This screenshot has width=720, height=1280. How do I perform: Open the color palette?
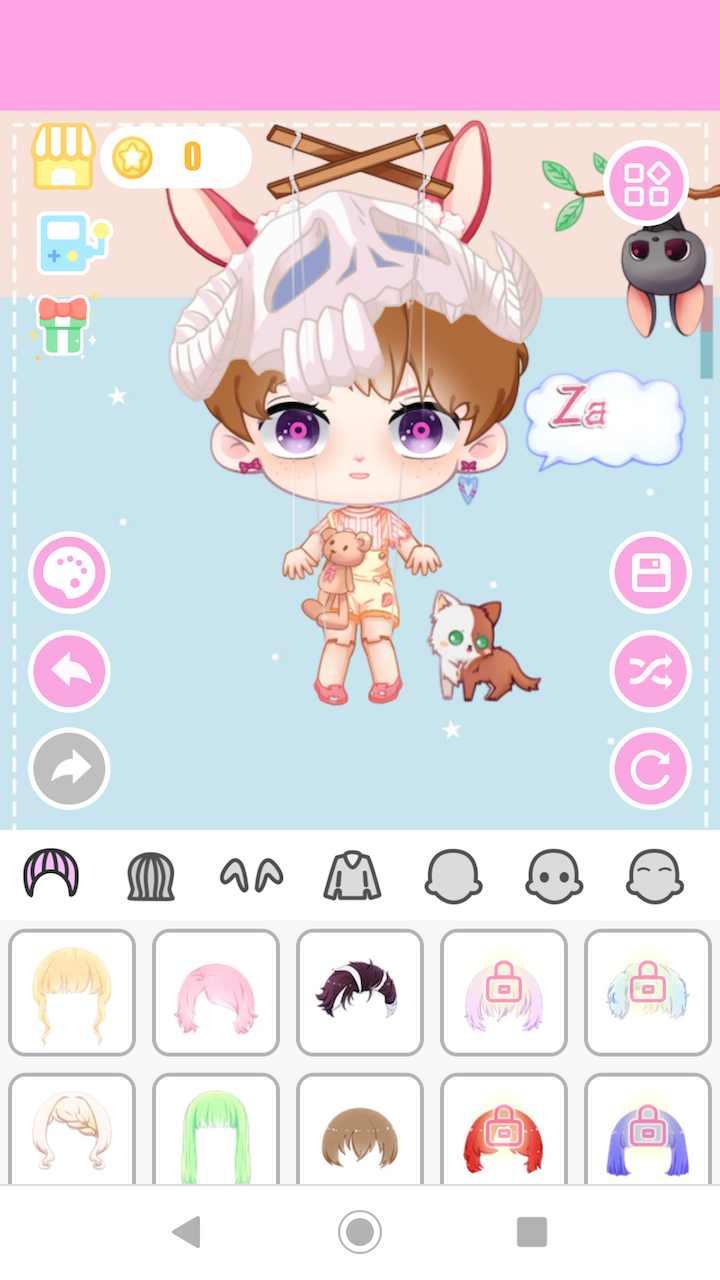[x=69, y=573]
